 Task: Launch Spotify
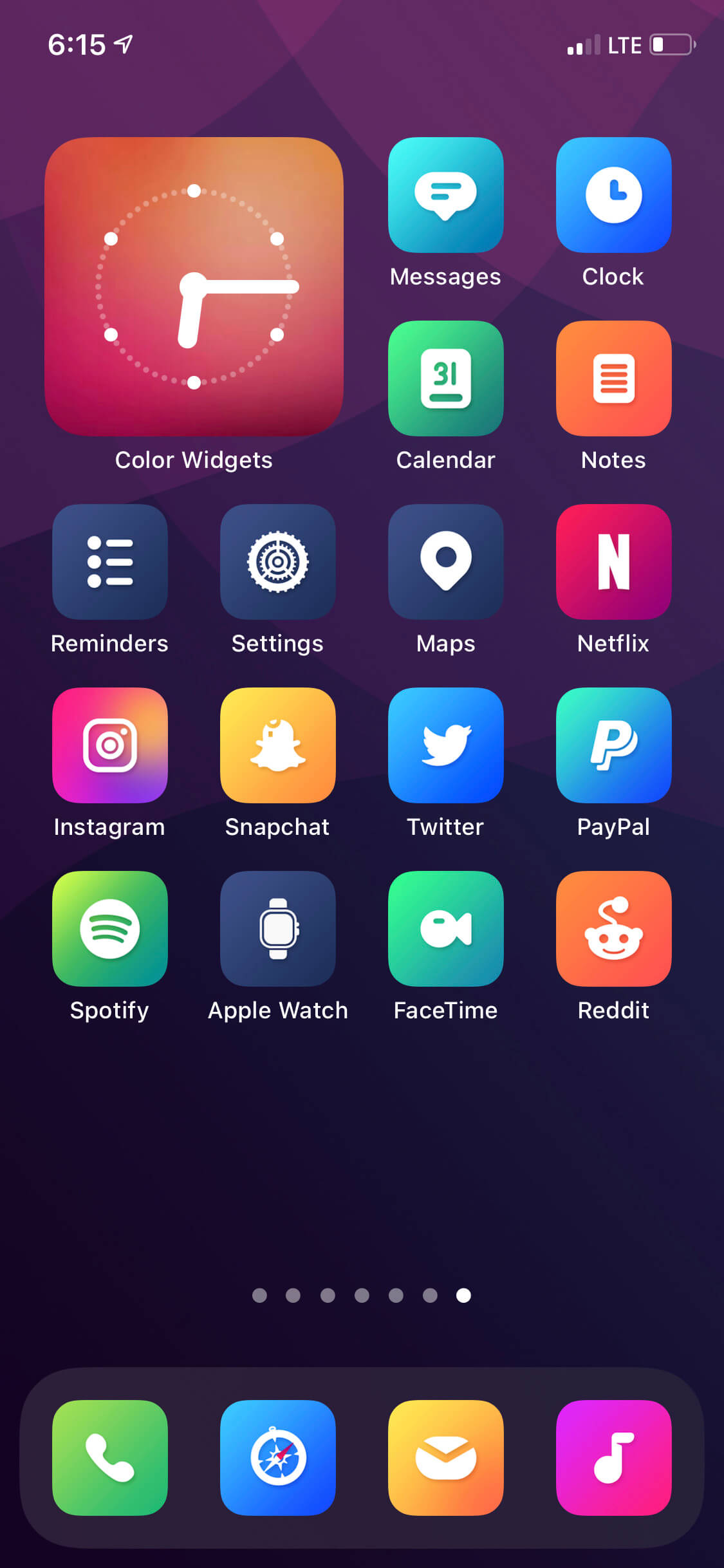(110, 929)
